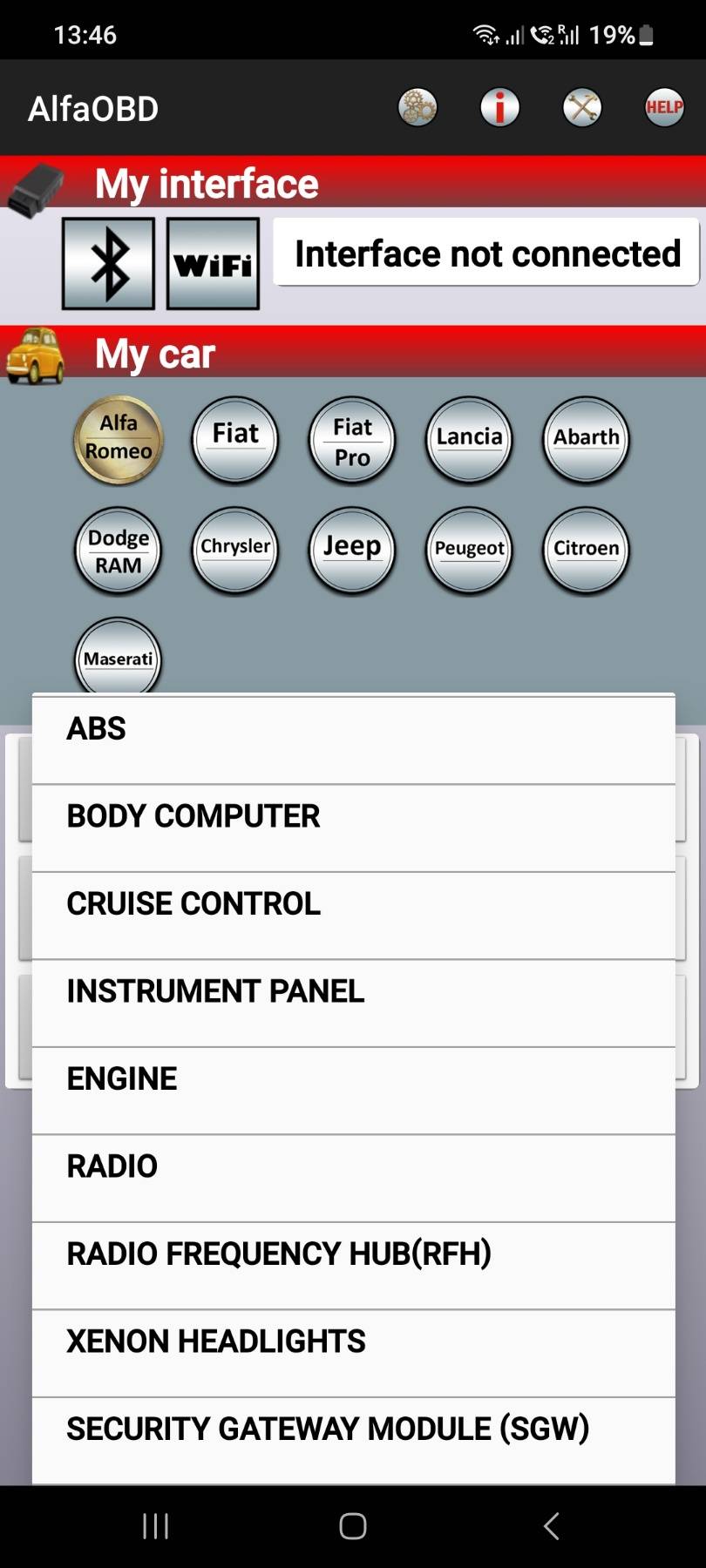Open the app info icon

(499, 108)
